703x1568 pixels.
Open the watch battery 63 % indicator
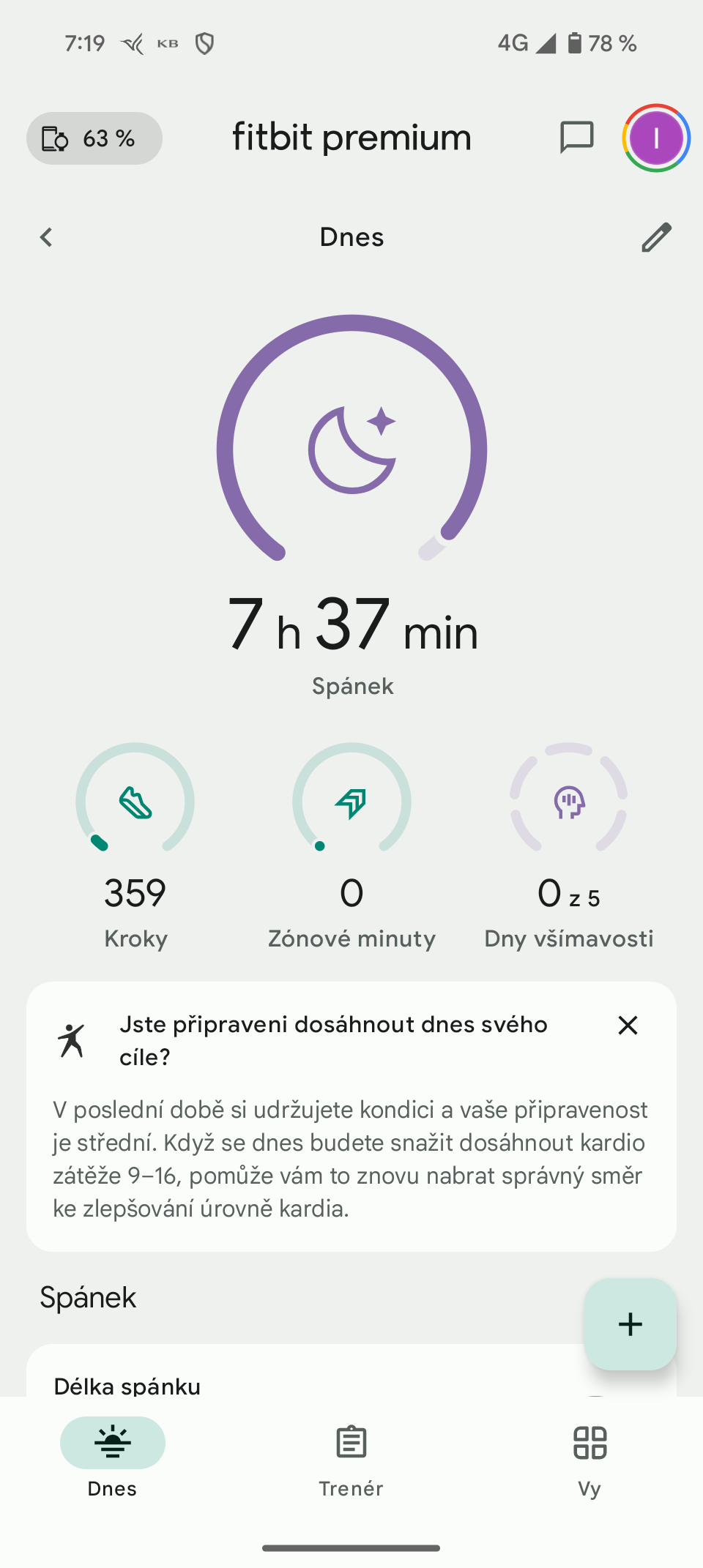(94, 138)
